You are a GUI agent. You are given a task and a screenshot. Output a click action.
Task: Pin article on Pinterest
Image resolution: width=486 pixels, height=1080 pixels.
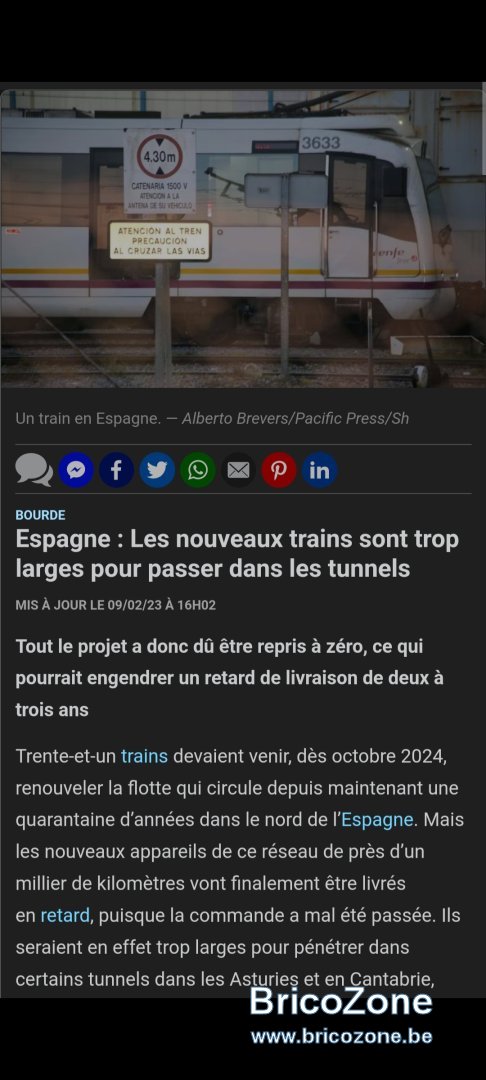pyautogui.click(x=279, y=470)
